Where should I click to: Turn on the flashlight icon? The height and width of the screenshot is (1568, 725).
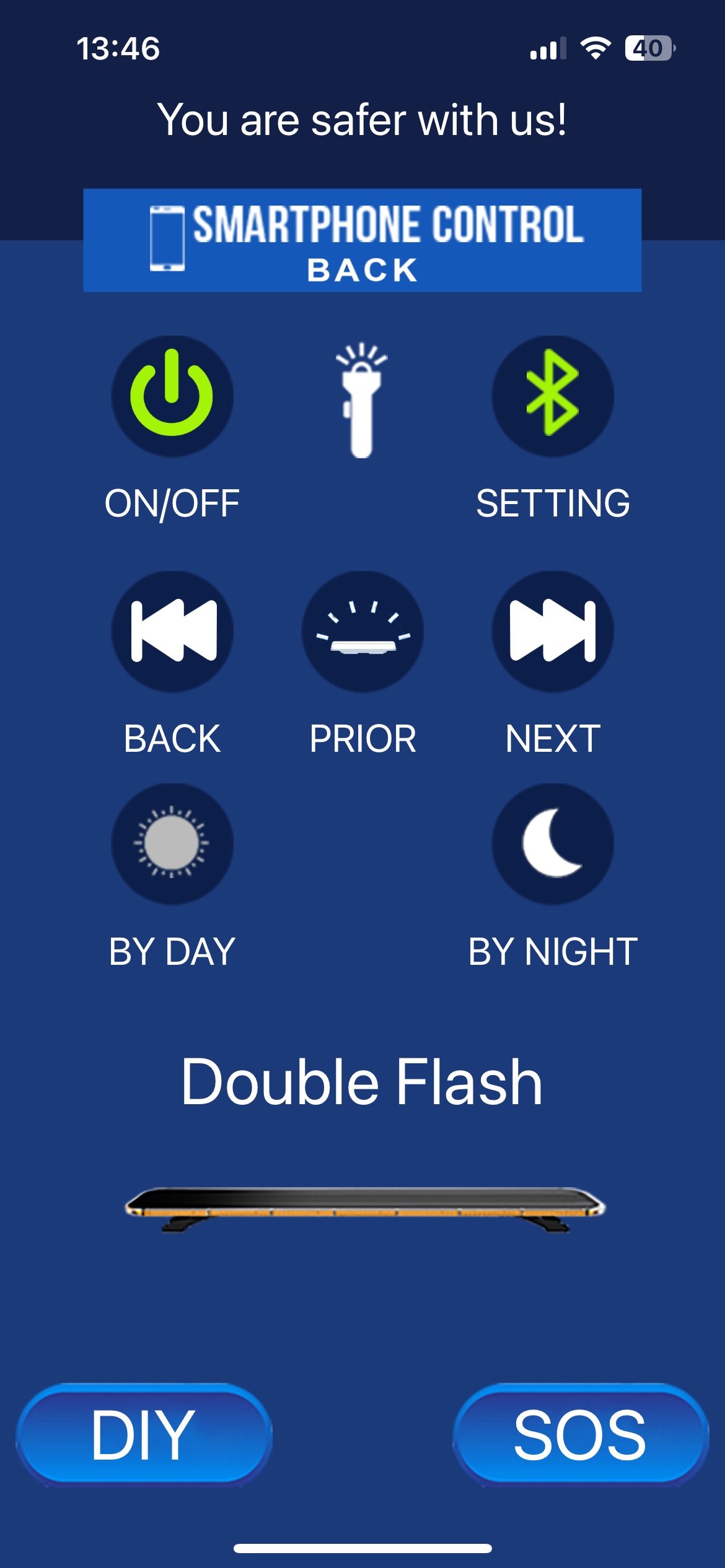(362, 400)
